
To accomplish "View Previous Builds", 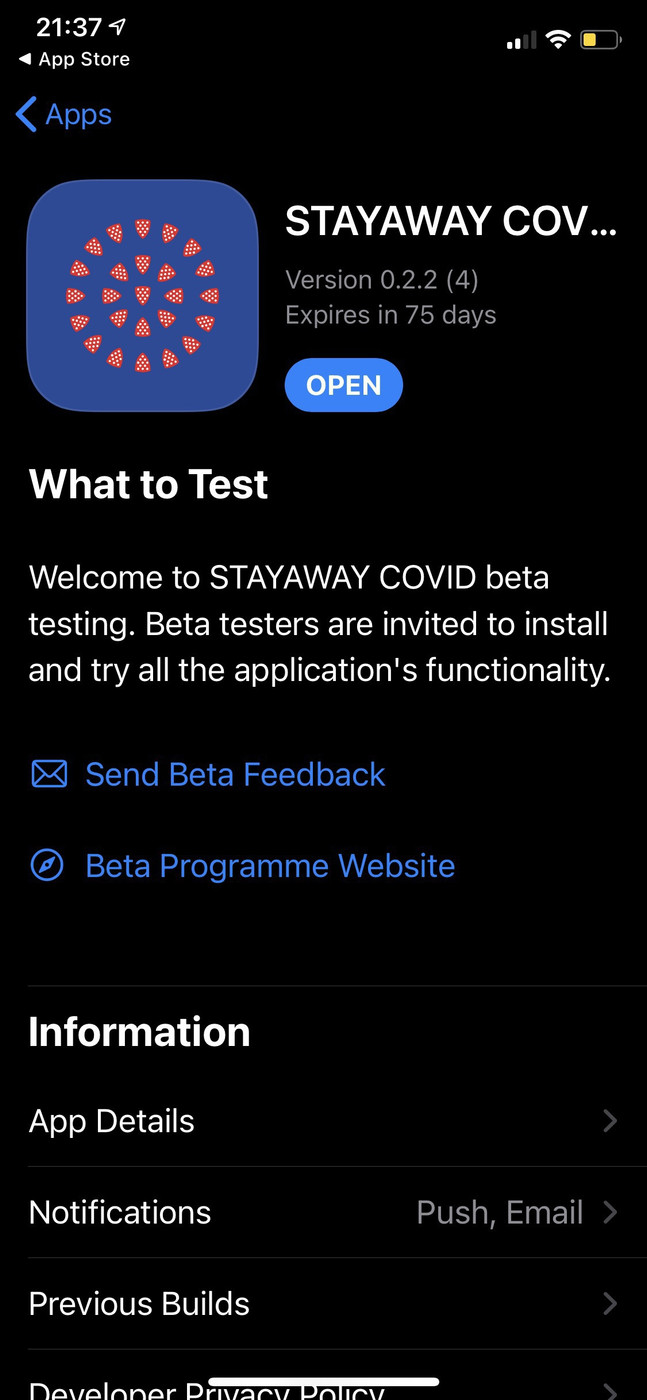I will pyautogui.click(x=322, y=1303).
